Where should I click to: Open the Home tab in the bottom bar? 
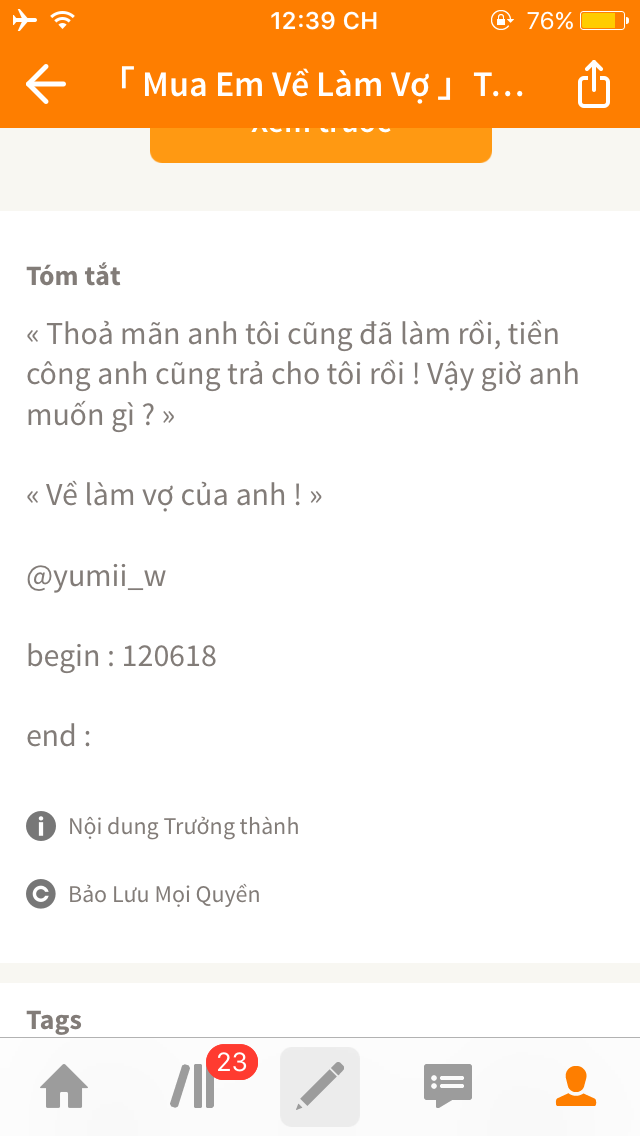[x=64, y=1086]
